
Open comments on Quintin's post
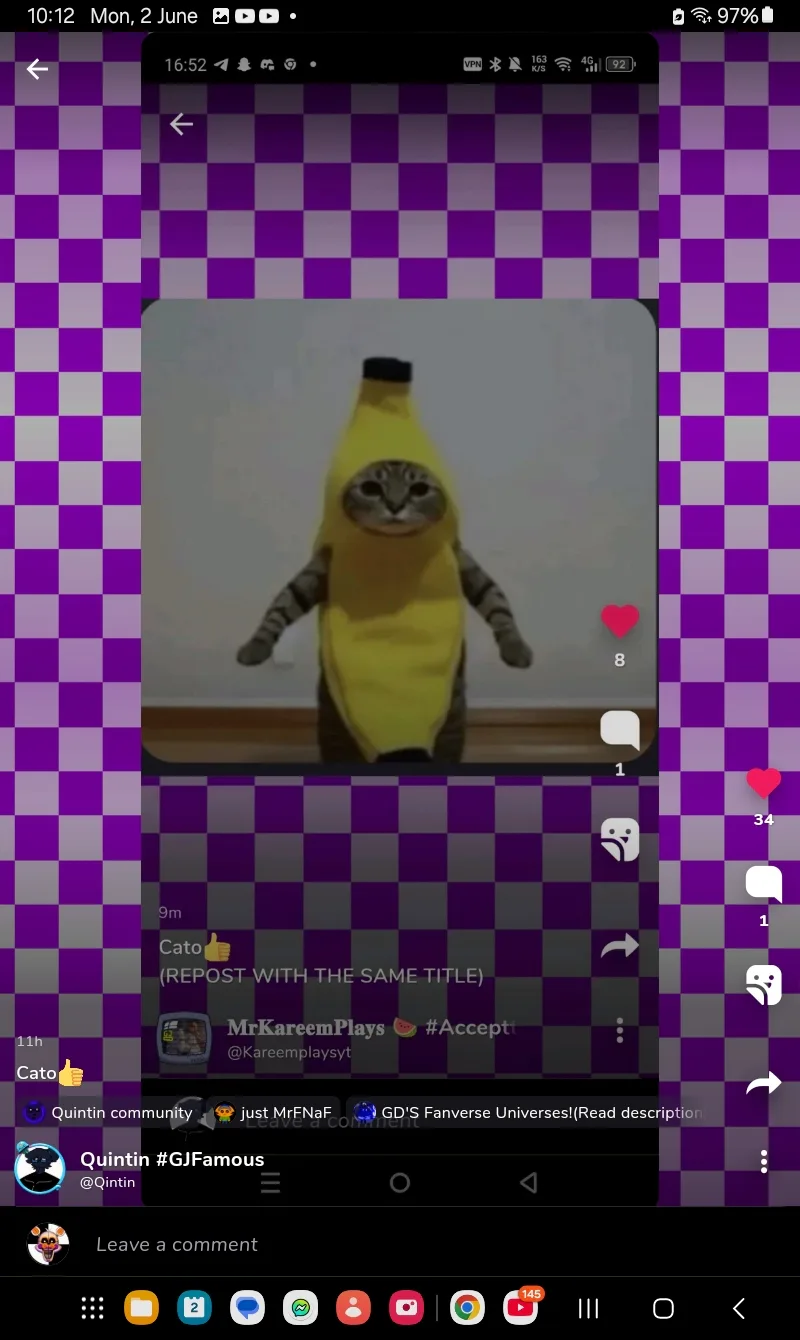click(763, 884)
